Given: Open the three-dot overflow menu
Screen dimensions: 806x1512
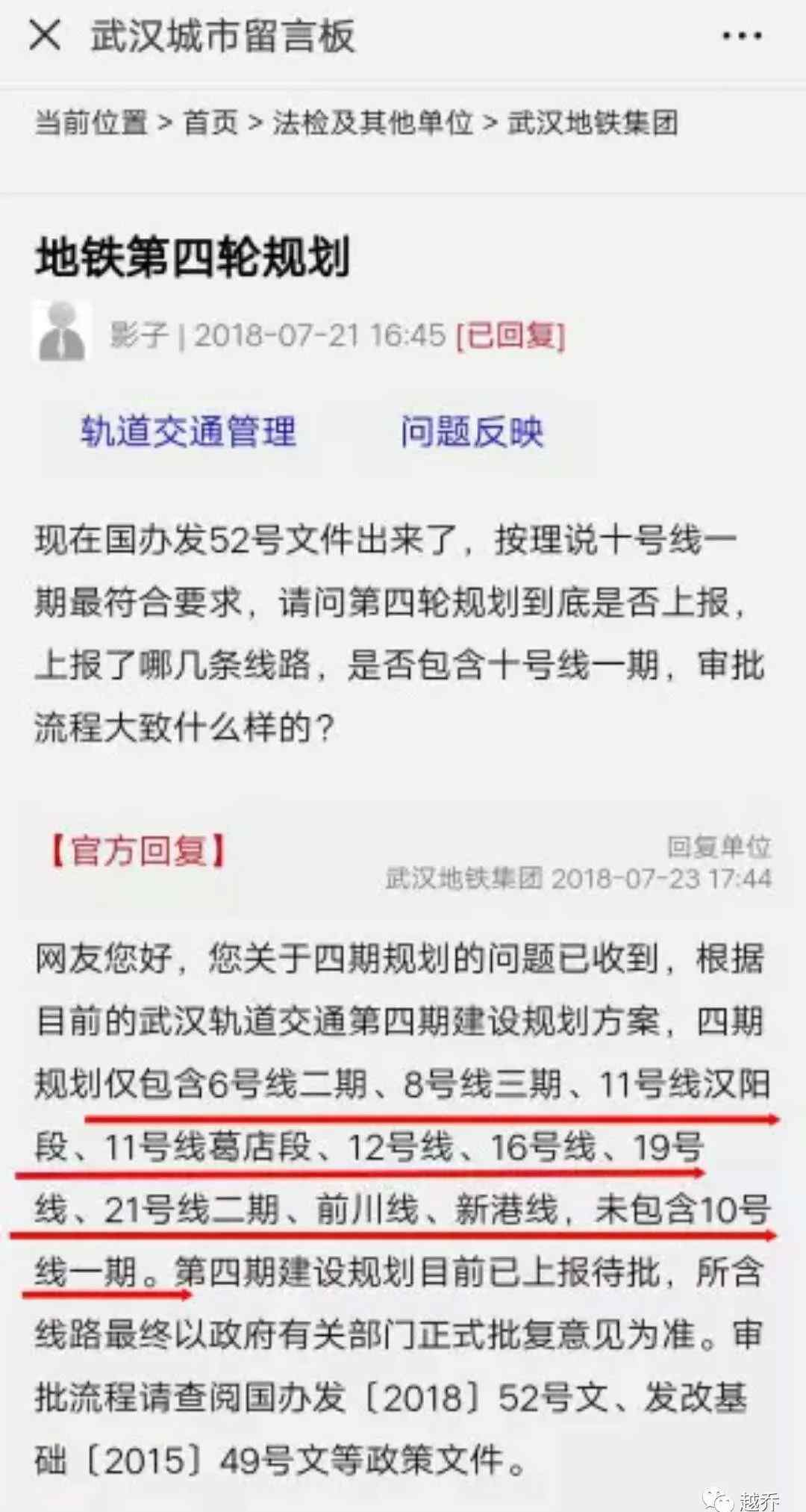Looking at the screenshot, I should tap(742, 36).
